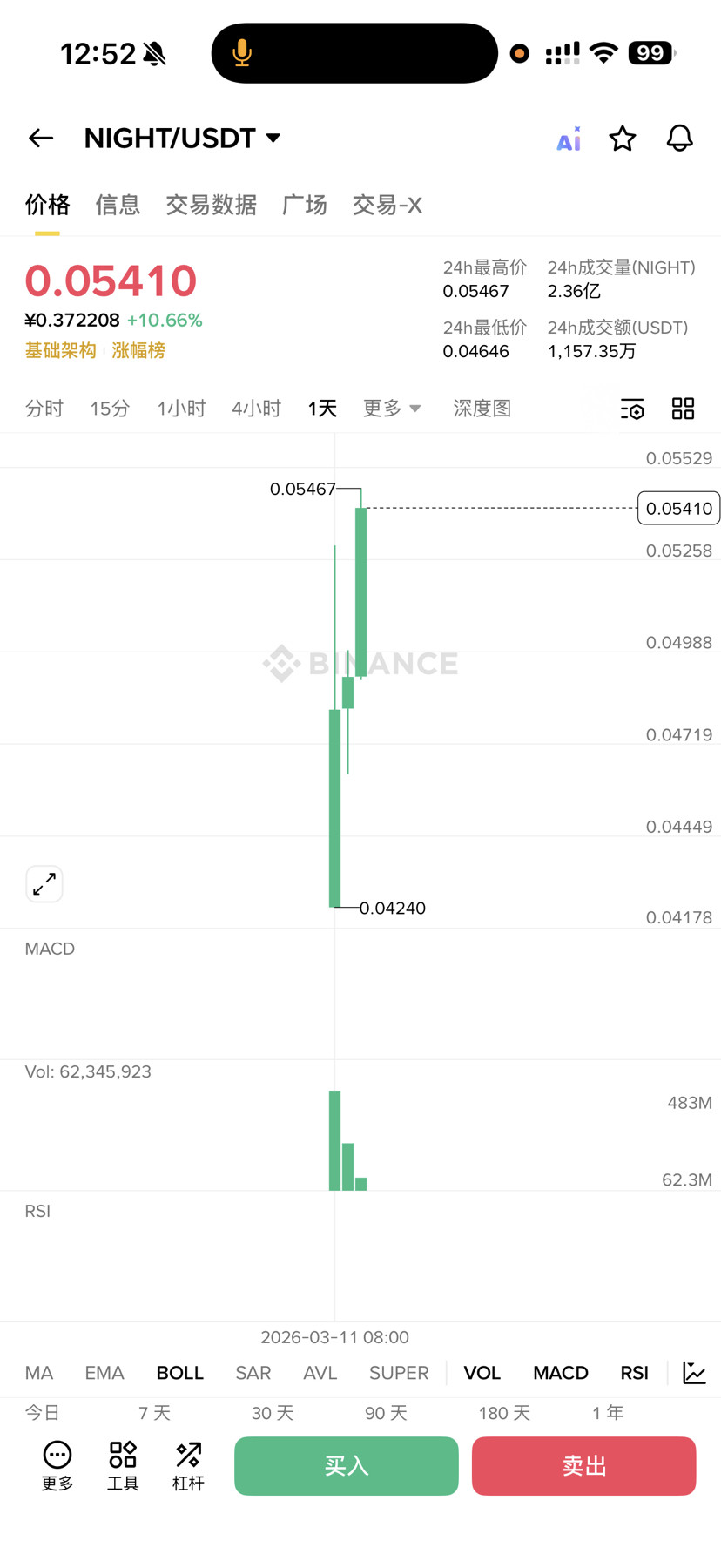Switch to the 信息 tab
This screenshot has width=721, height=1568.
(x=118, y=205)
